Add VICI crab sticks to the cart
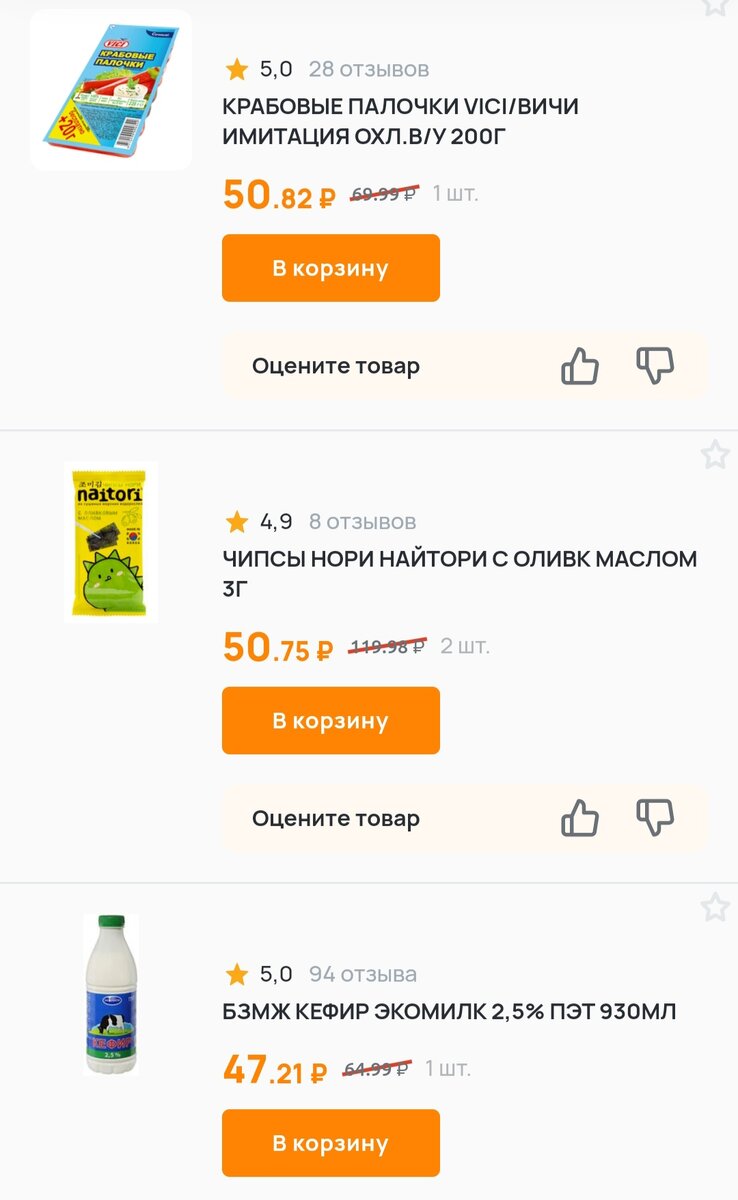 click(x=330, y=268)
